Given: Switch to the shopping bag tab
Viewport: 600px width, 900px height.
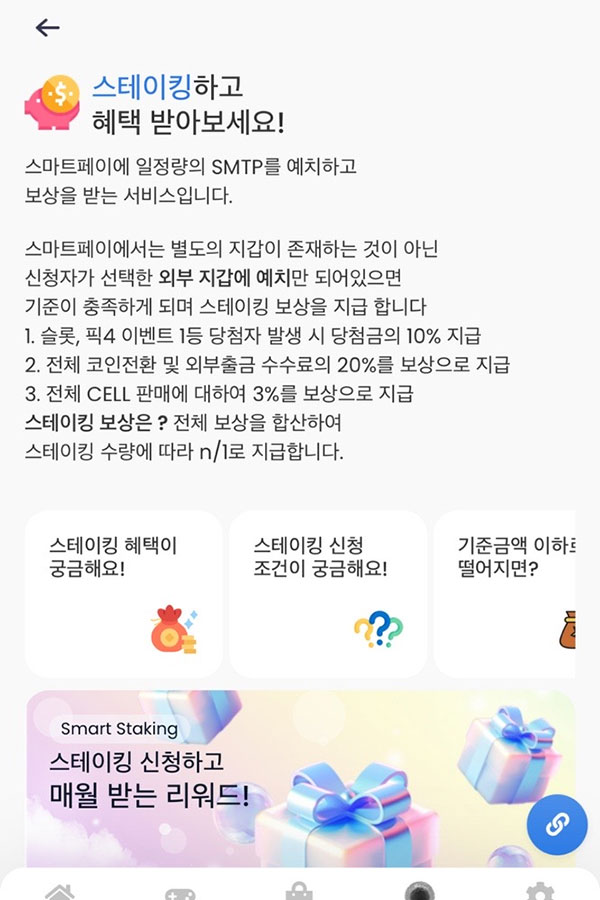Looking at the screenshot, I should (x=298, y=890).
